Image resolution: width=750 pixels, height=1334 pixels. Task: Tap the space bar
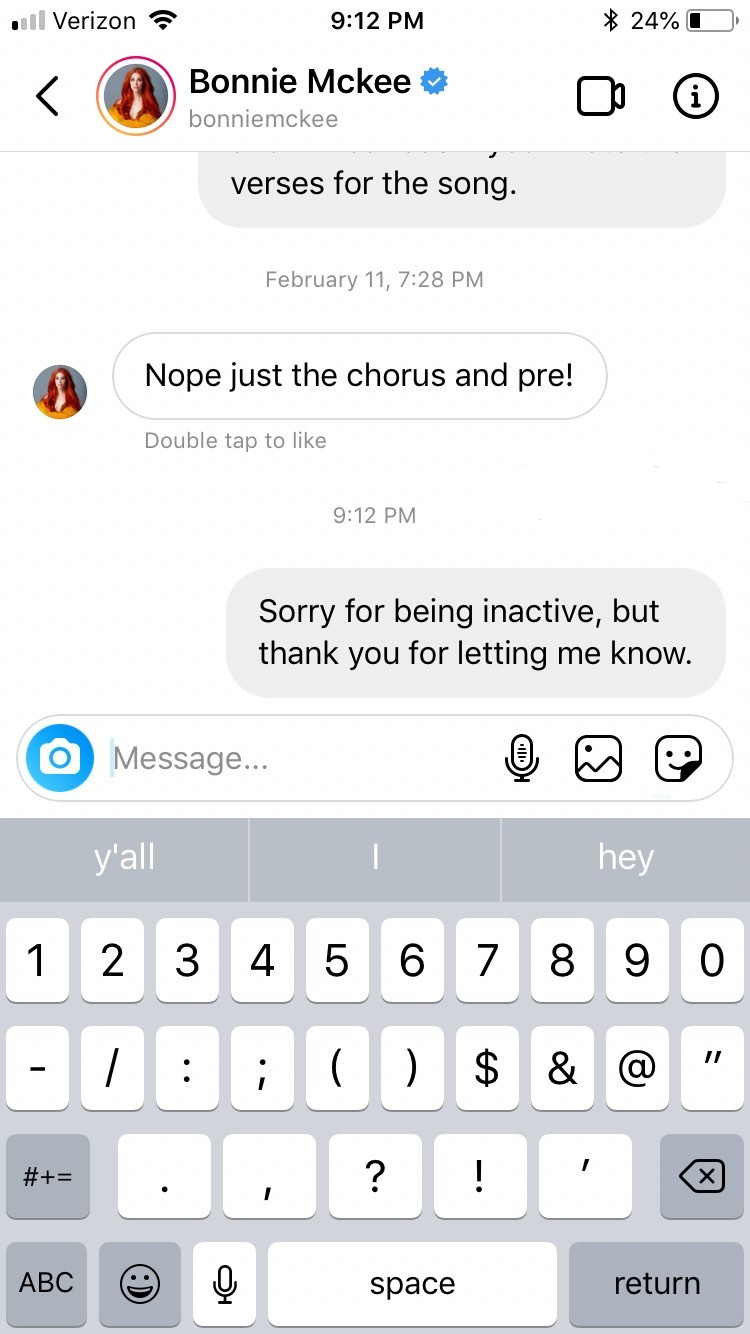coord(412,1284)
